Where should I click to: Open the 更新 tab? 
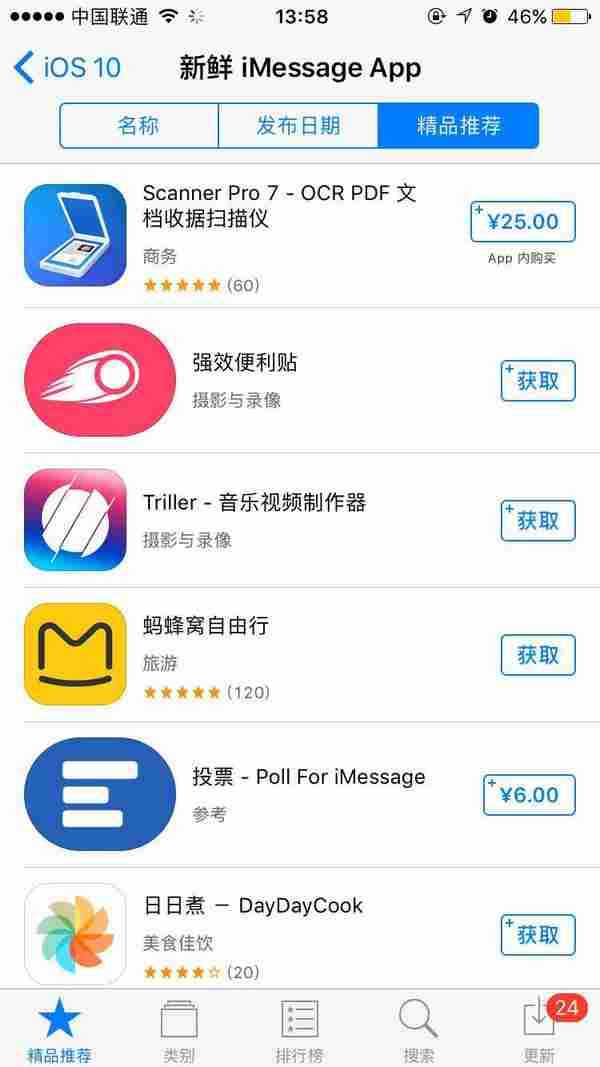tap(539, 1030)
